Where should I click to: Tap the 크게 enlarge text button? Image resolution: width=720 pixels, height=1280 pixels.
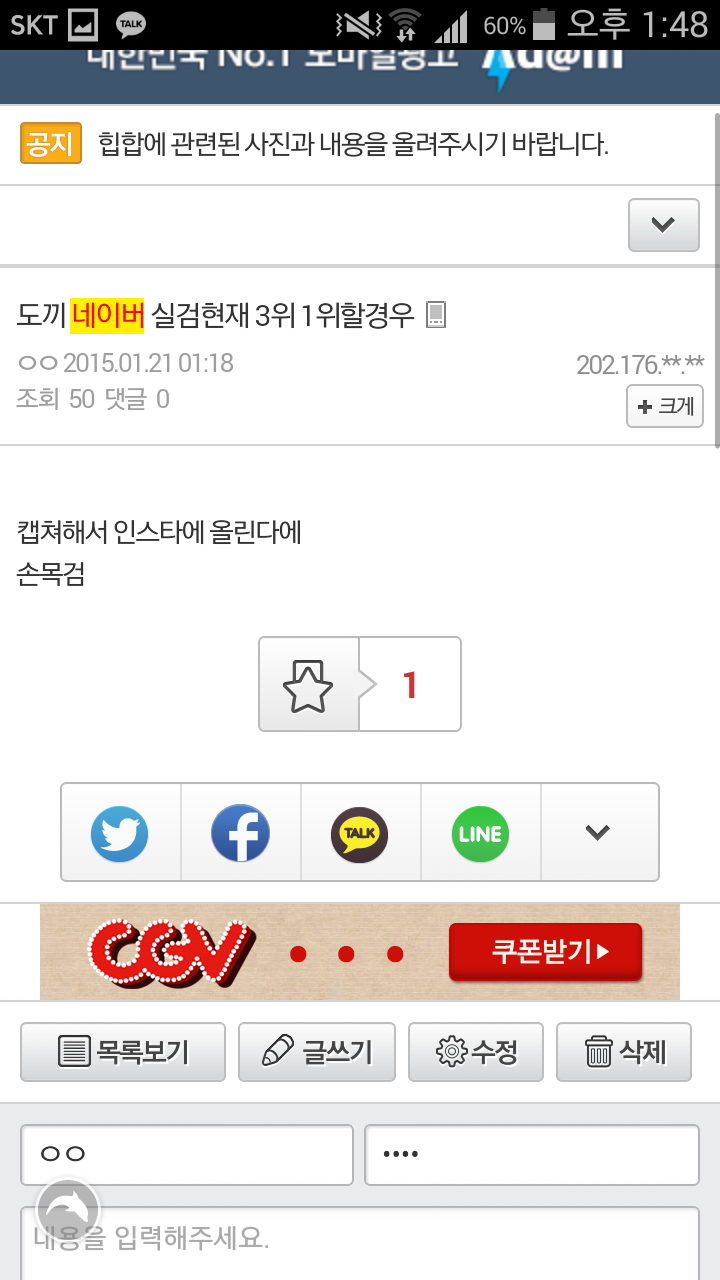click(x=665, y=407)
